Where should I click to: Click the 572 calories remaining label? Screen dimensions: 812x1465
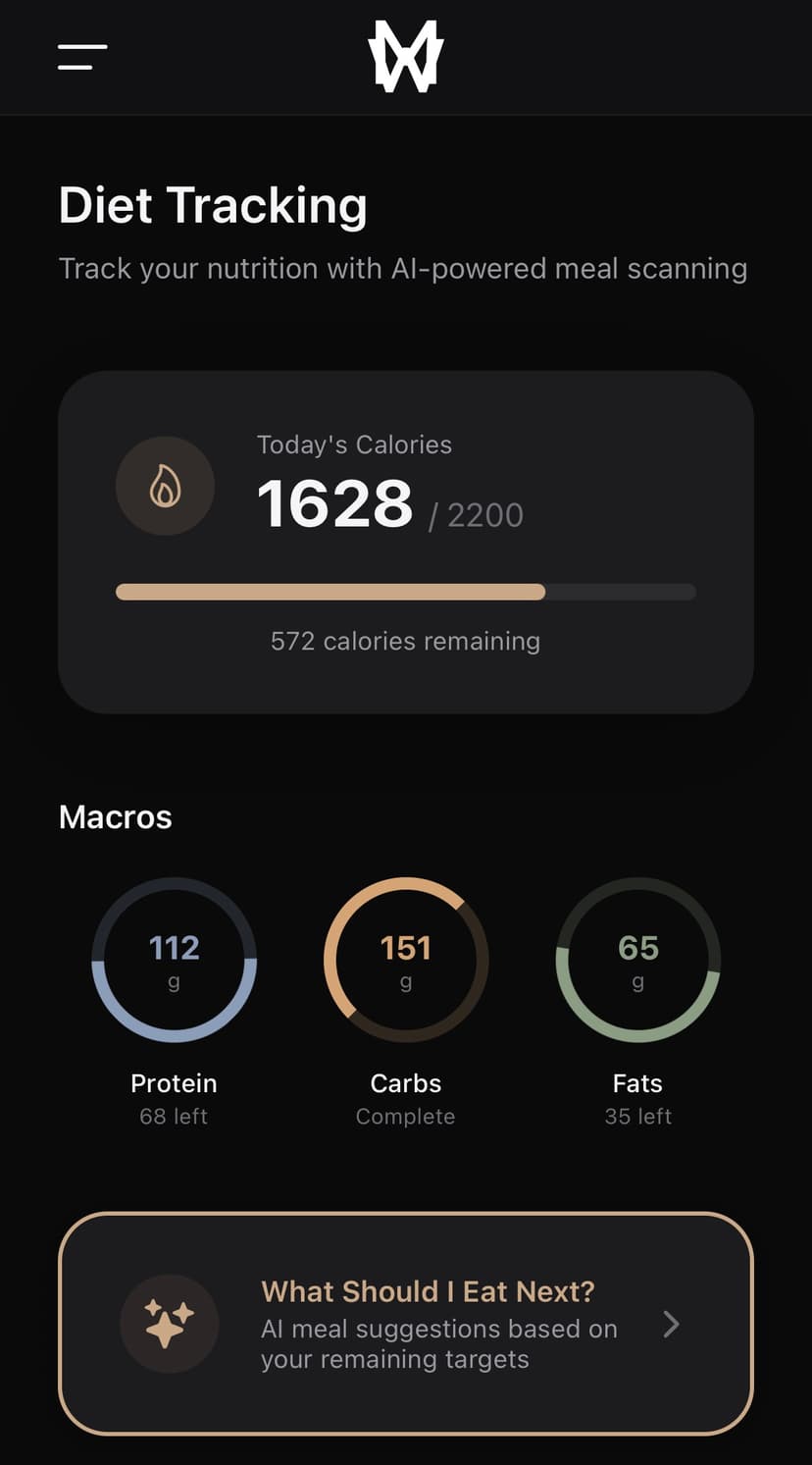(x=405, y=641)
